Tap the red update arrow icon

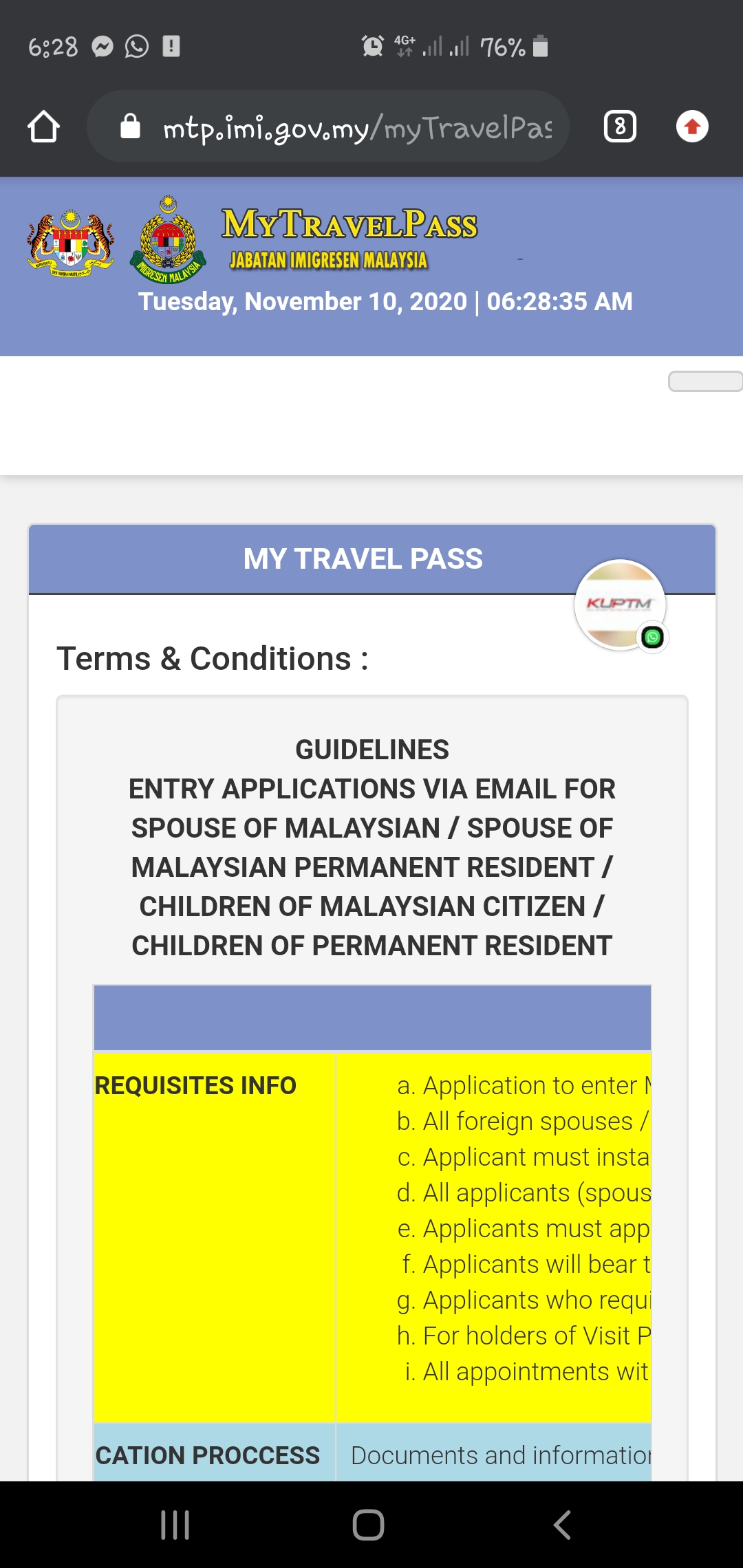tap(692, 127)
